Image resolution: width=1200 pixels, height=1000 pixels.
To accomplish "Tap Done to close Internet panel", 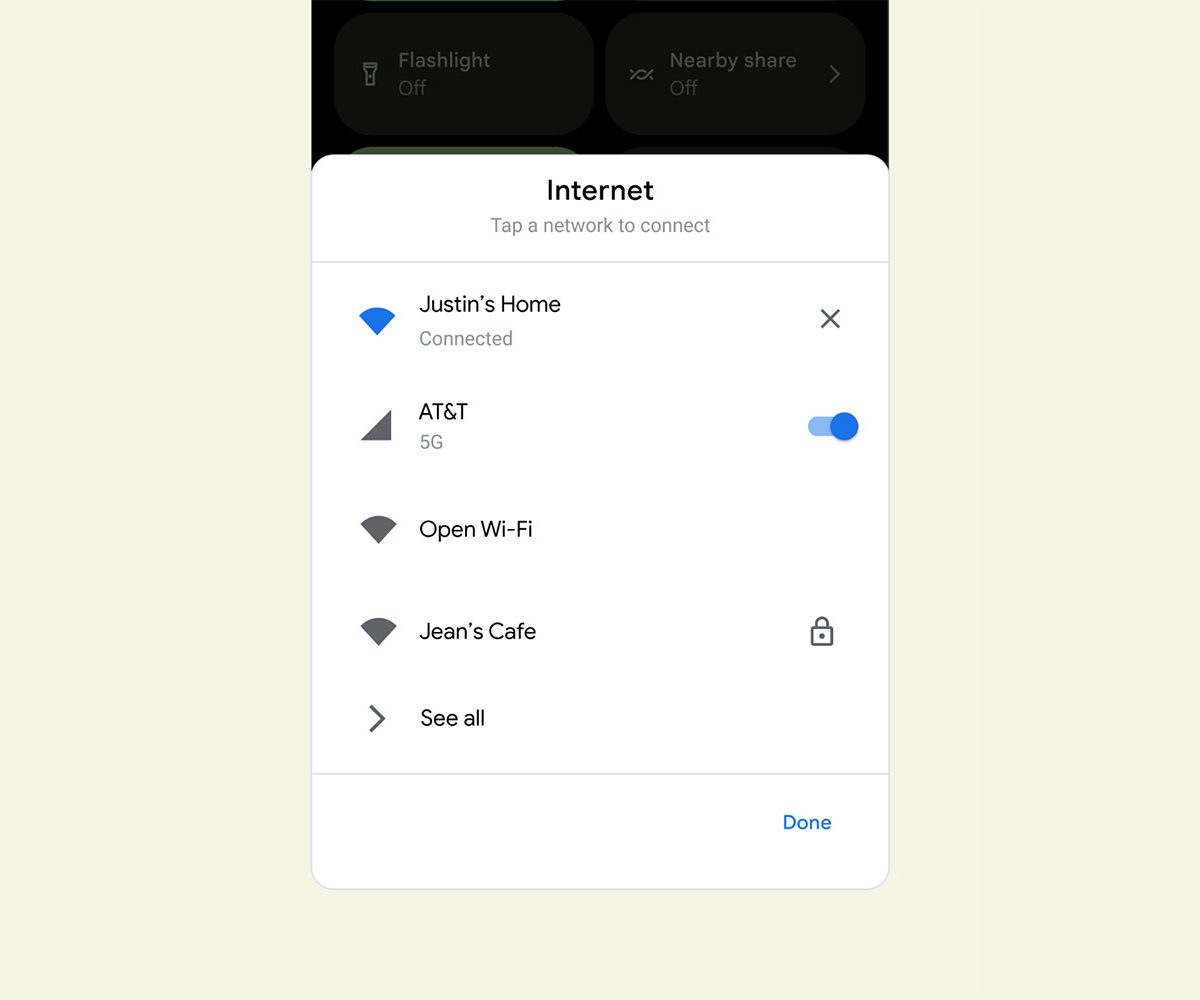I will click(x=806, y=822).
